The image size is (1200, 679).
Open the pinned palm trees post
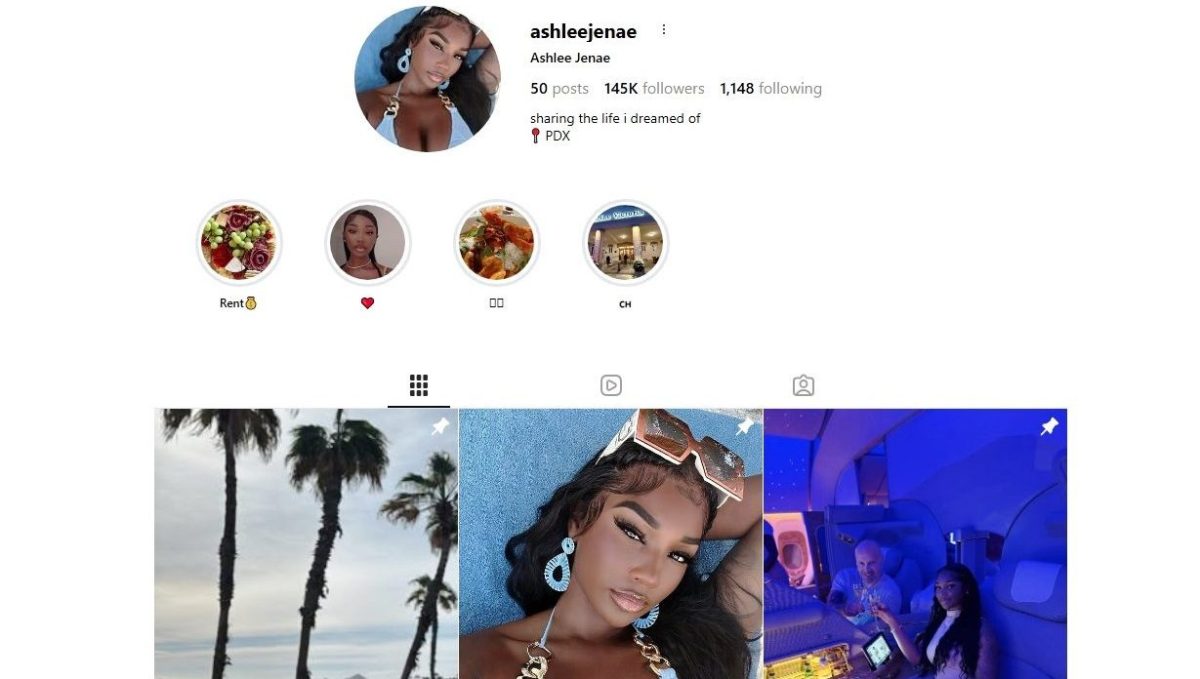click(305, 543)
